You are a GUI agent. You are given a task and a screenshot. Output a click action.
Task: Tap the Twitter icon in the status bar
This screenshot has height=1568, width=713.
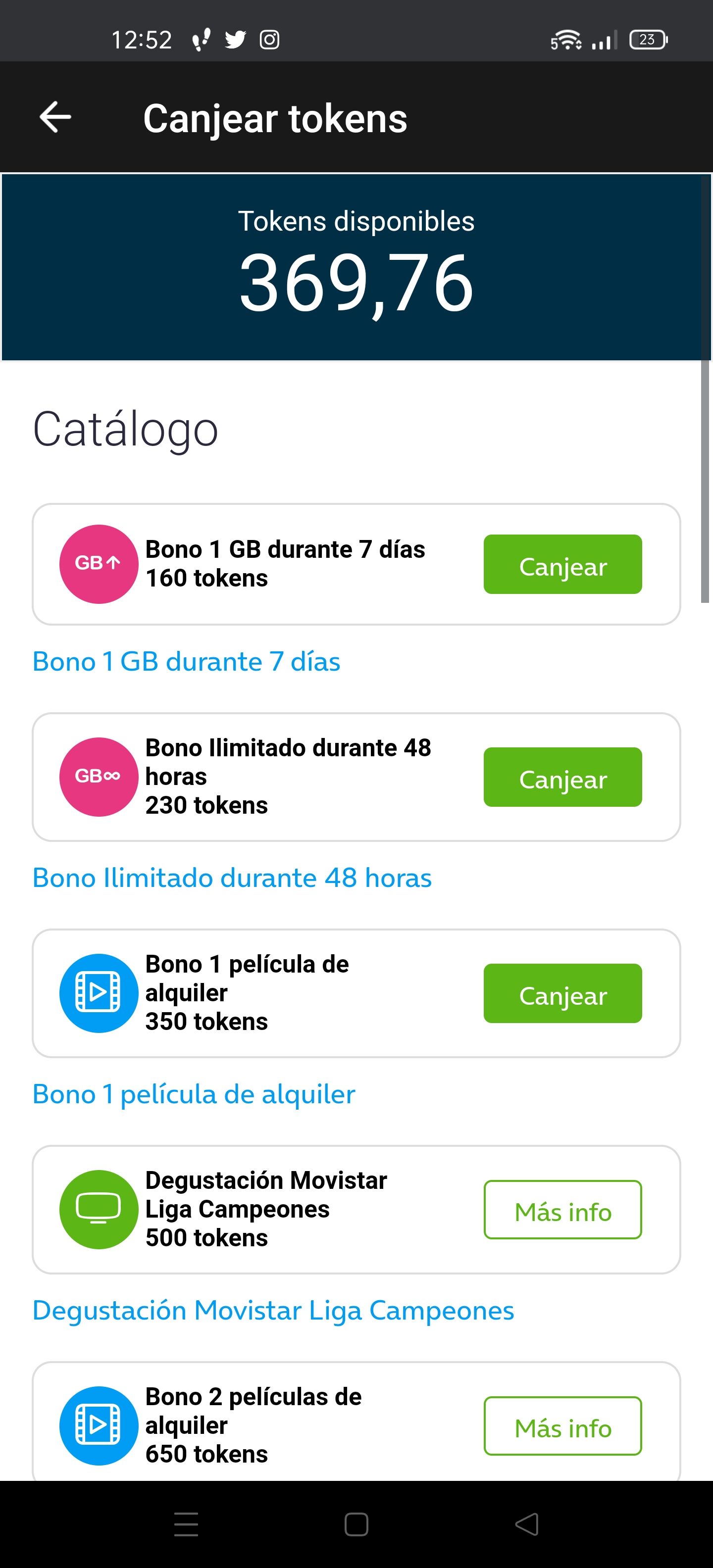(236, 39)
